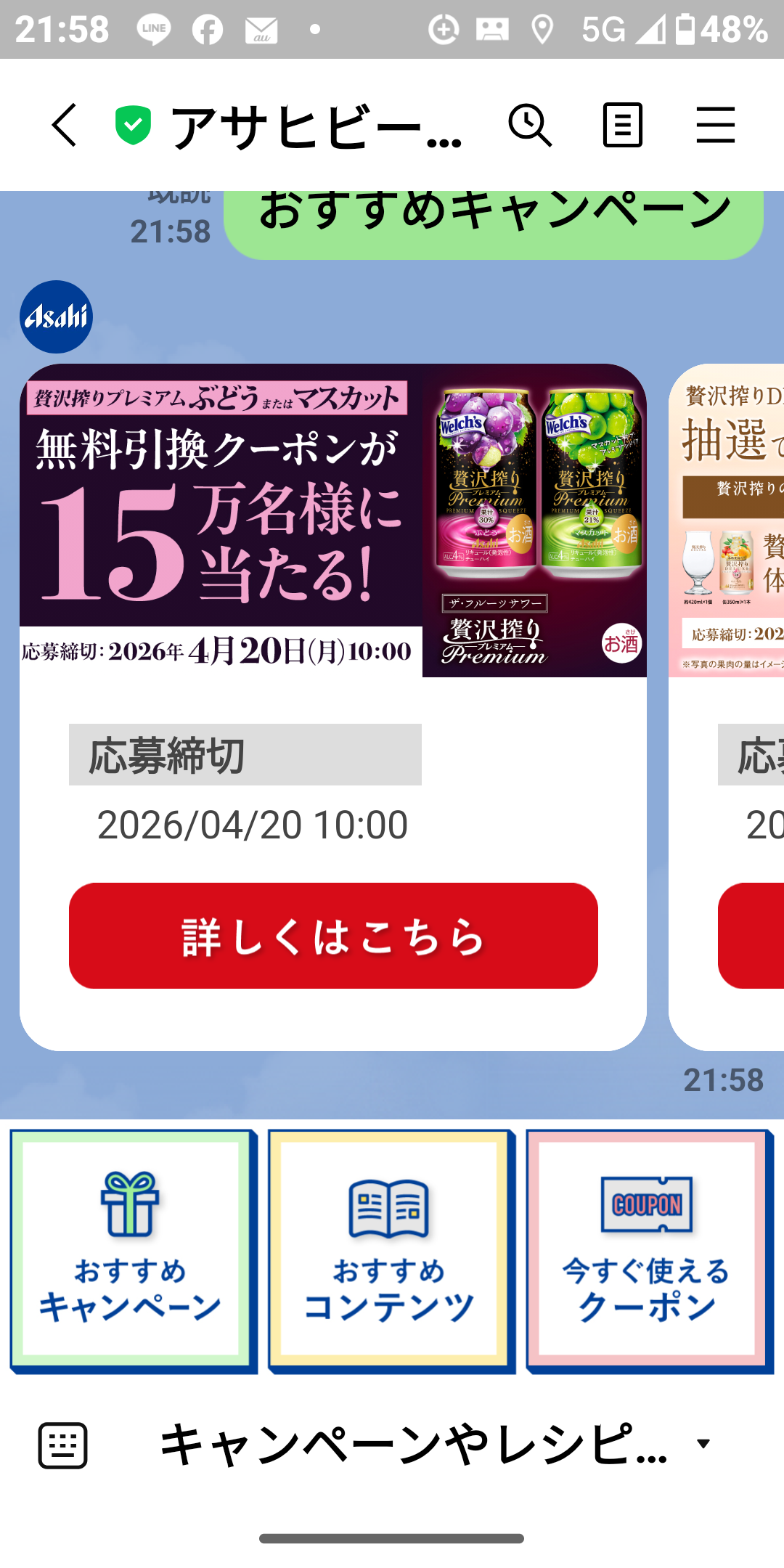
Task: Open the grape and muscat coupon campaign banner
Action: coord(332,520)
